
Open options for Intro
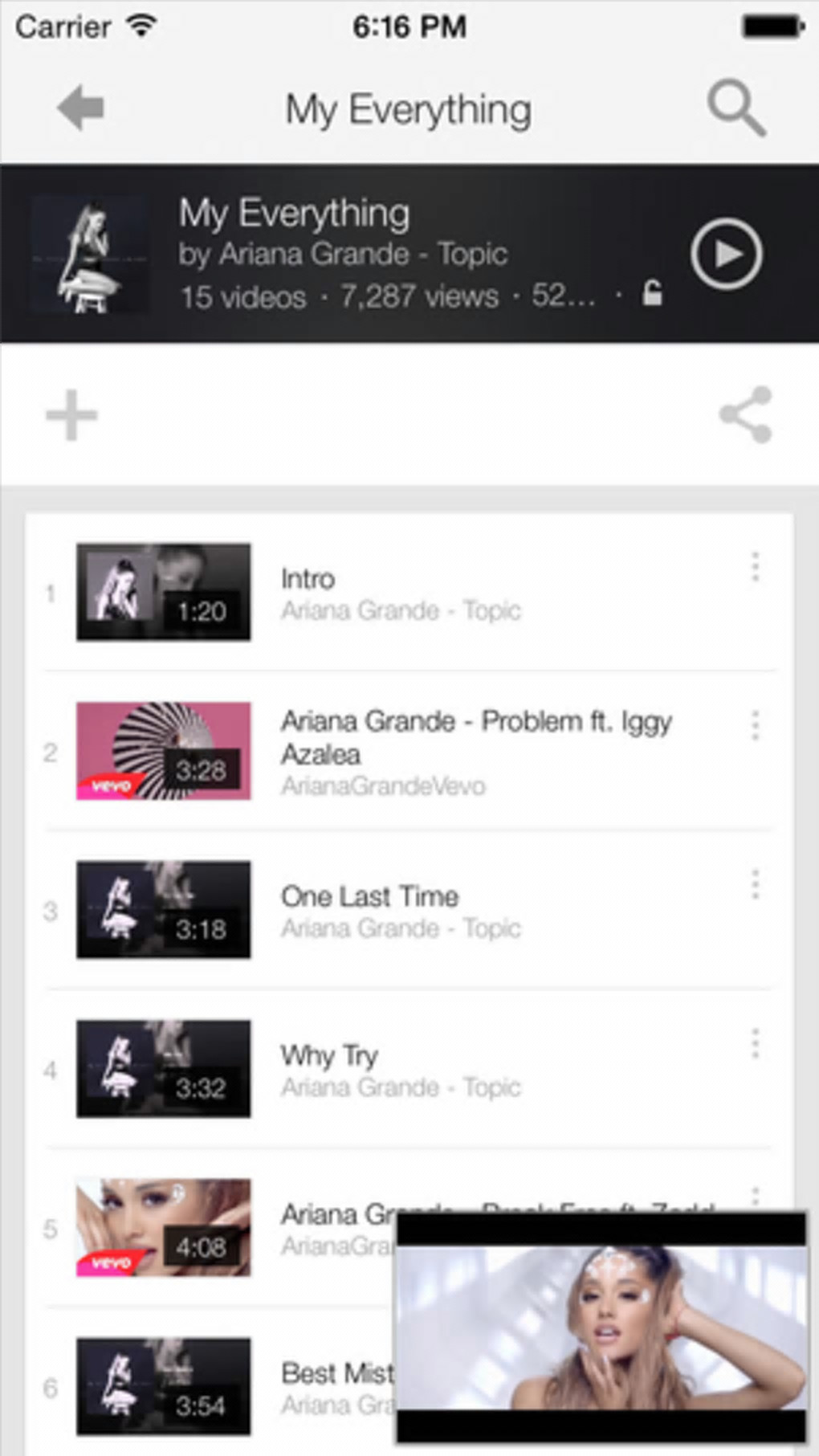(x=755, y=567)
